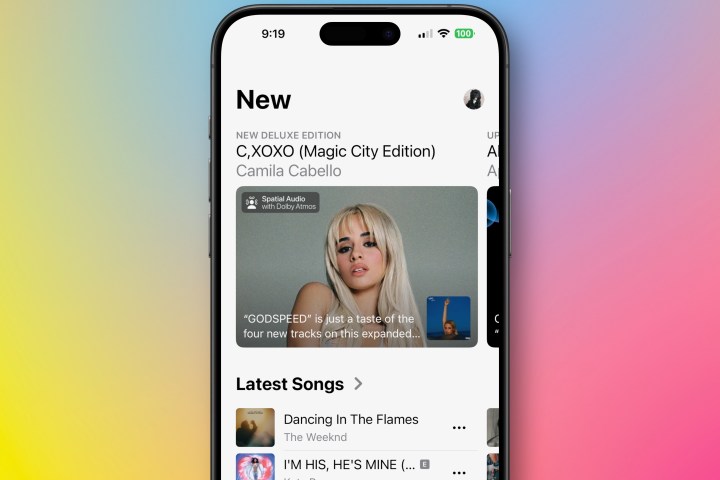The width and height of the screenshot is (720, 480).
Task: Expand the Latest Songs section
Action: tap(300, 384)
